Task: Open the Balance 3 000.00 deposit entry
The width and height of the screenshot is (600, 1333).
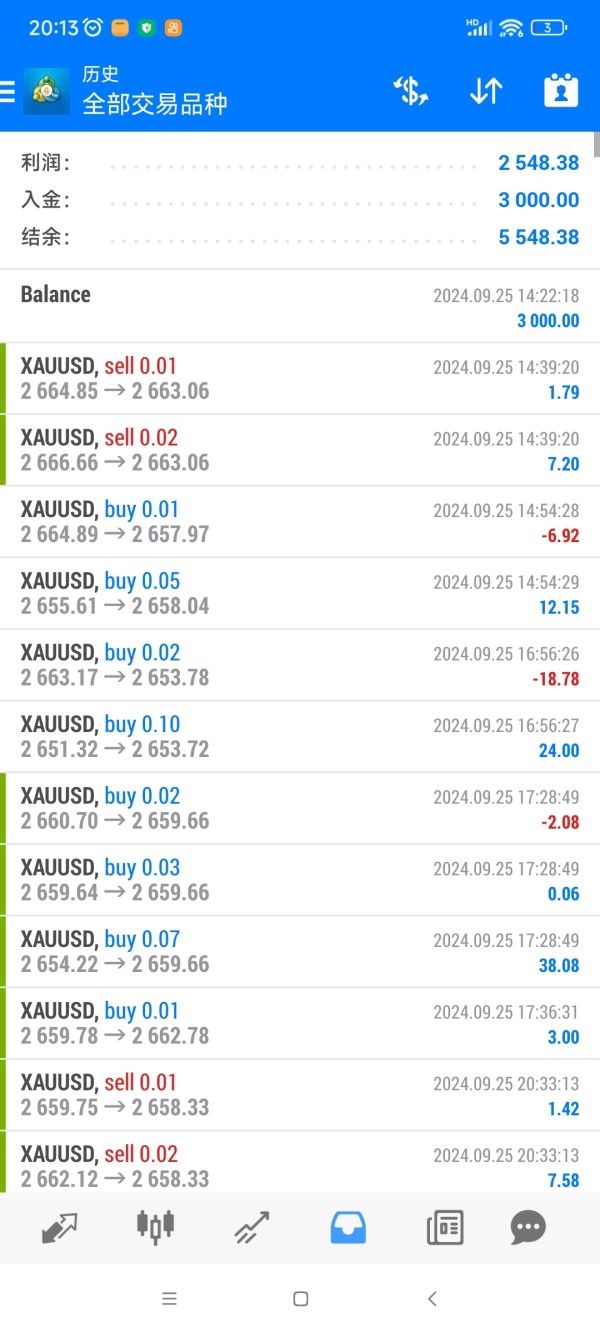Action: 300,306
